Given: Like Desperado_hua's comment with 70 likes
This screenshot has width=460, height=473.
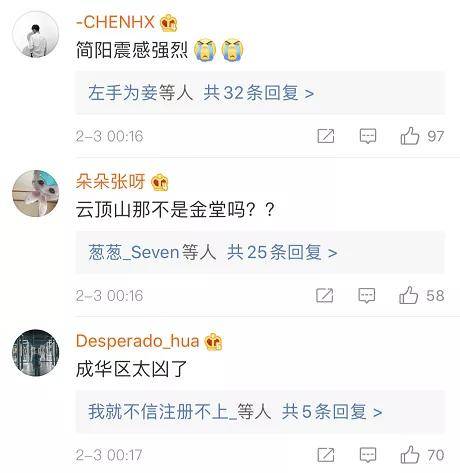Looking at the screenshot, I should [x=422, y=455].
